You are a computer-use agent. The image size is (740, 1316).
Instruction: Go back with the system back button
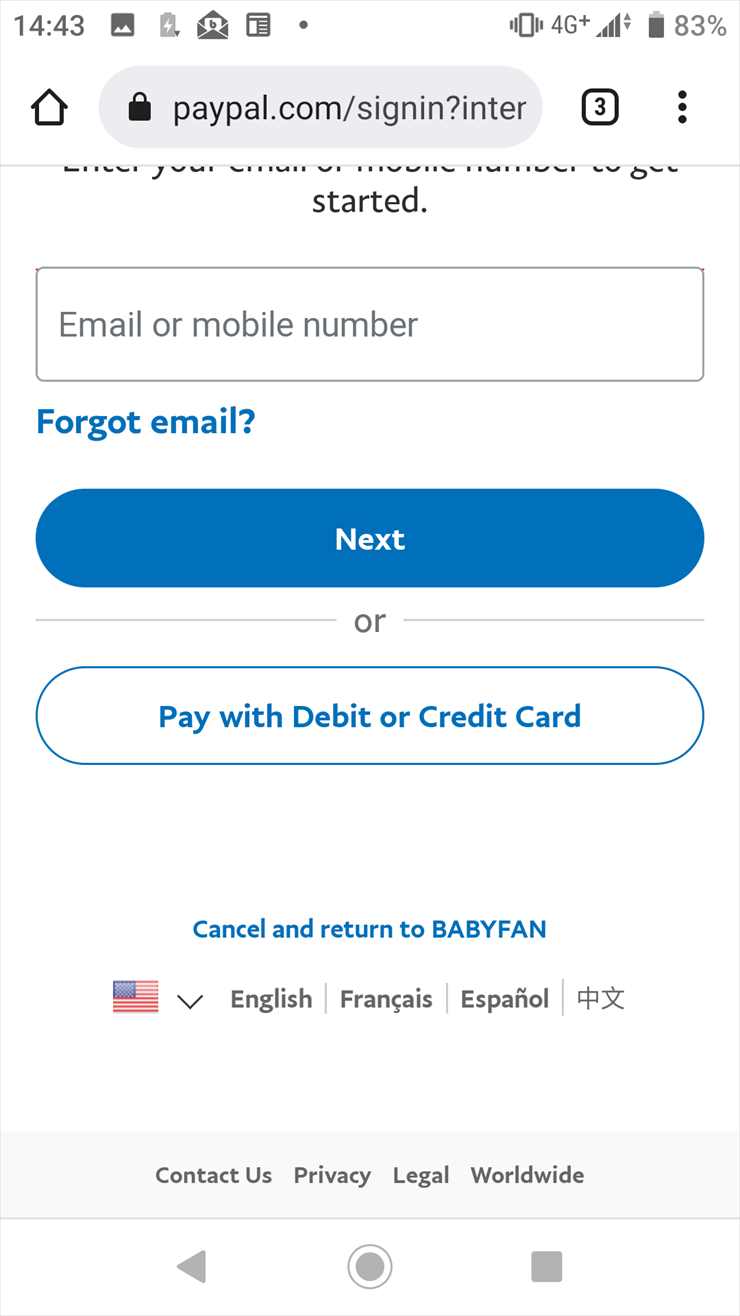(x=191, y=1267)
